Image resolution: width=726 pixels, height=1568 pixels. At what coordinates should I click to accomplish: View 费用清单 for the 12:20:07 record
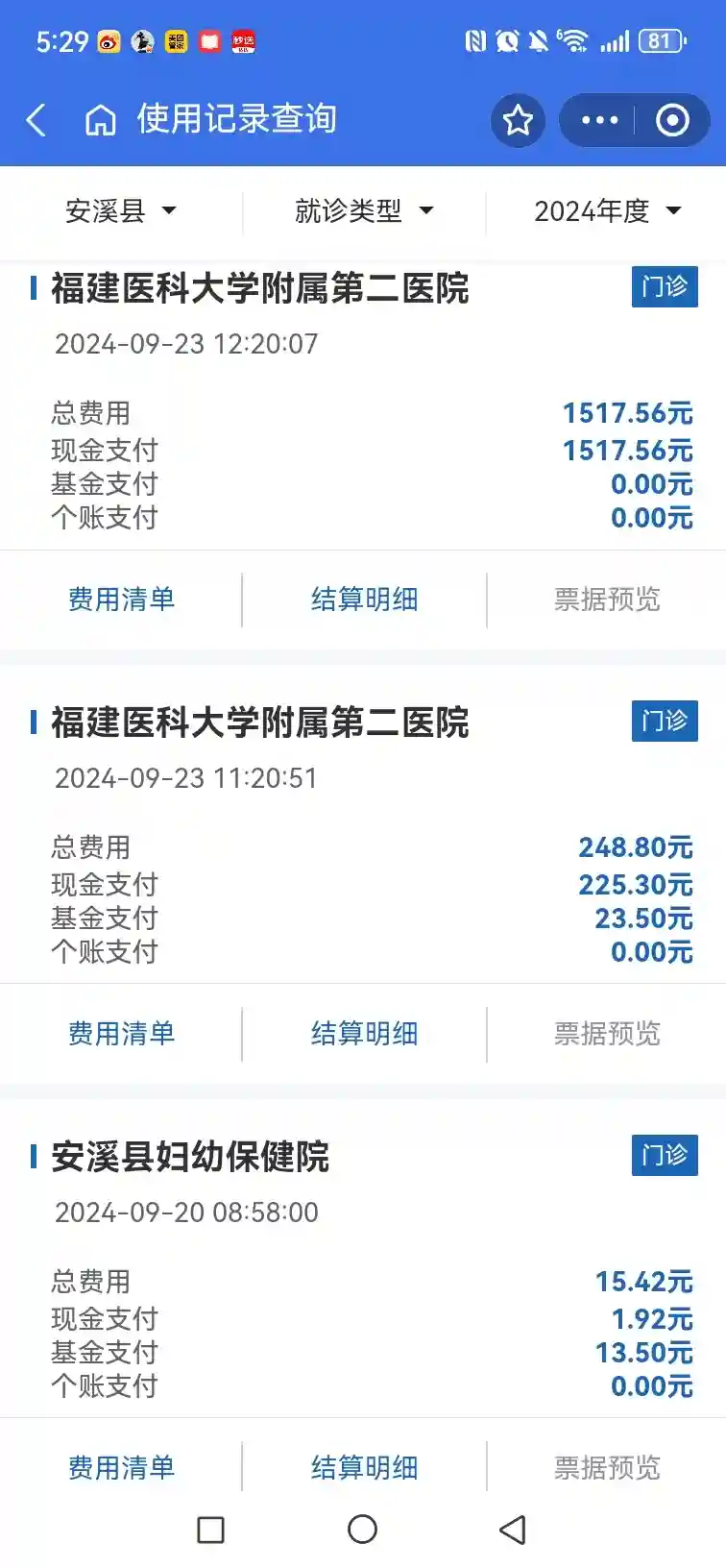pyautogui.click(x=121, y=600)
